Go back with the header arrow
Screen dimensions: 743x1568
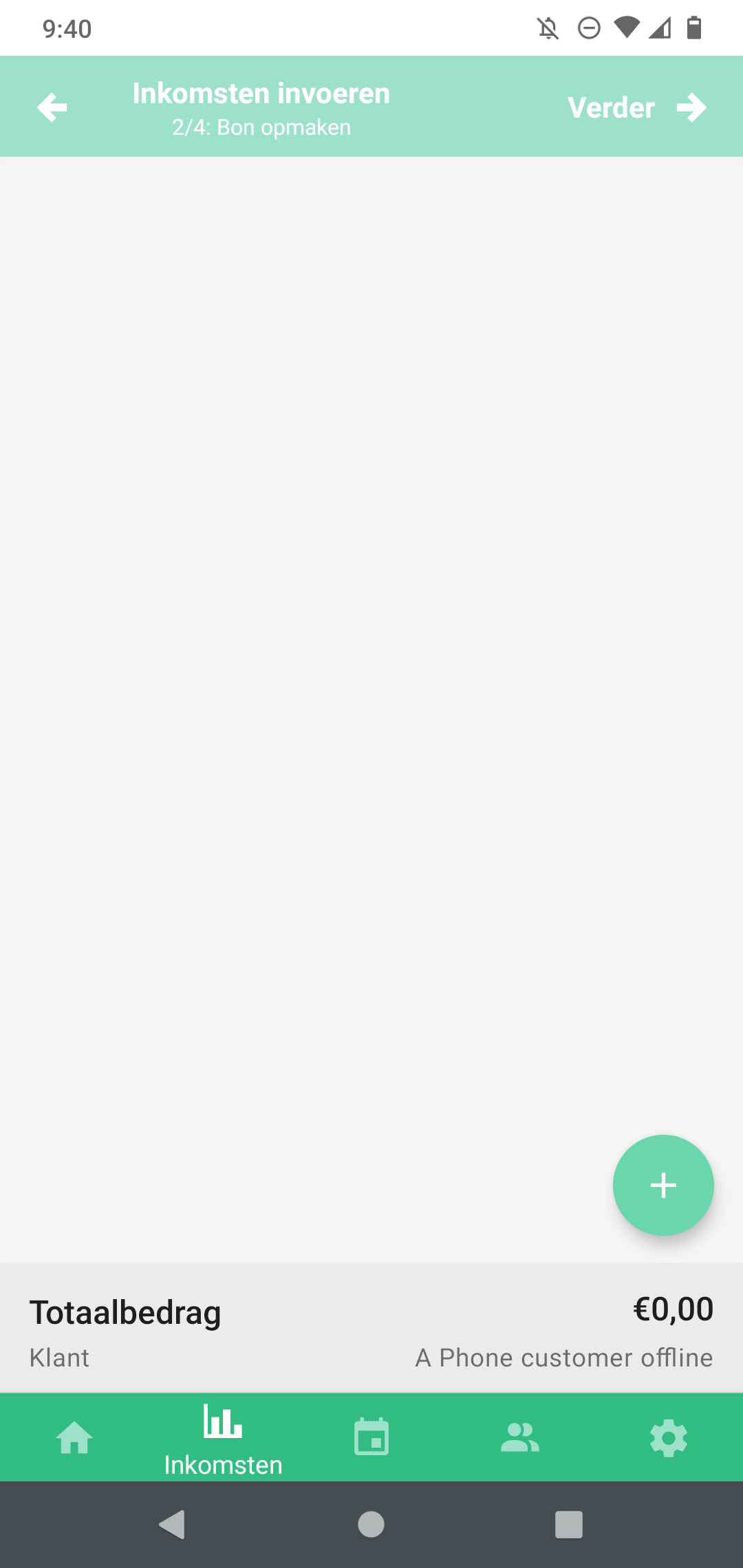[52, 107]
